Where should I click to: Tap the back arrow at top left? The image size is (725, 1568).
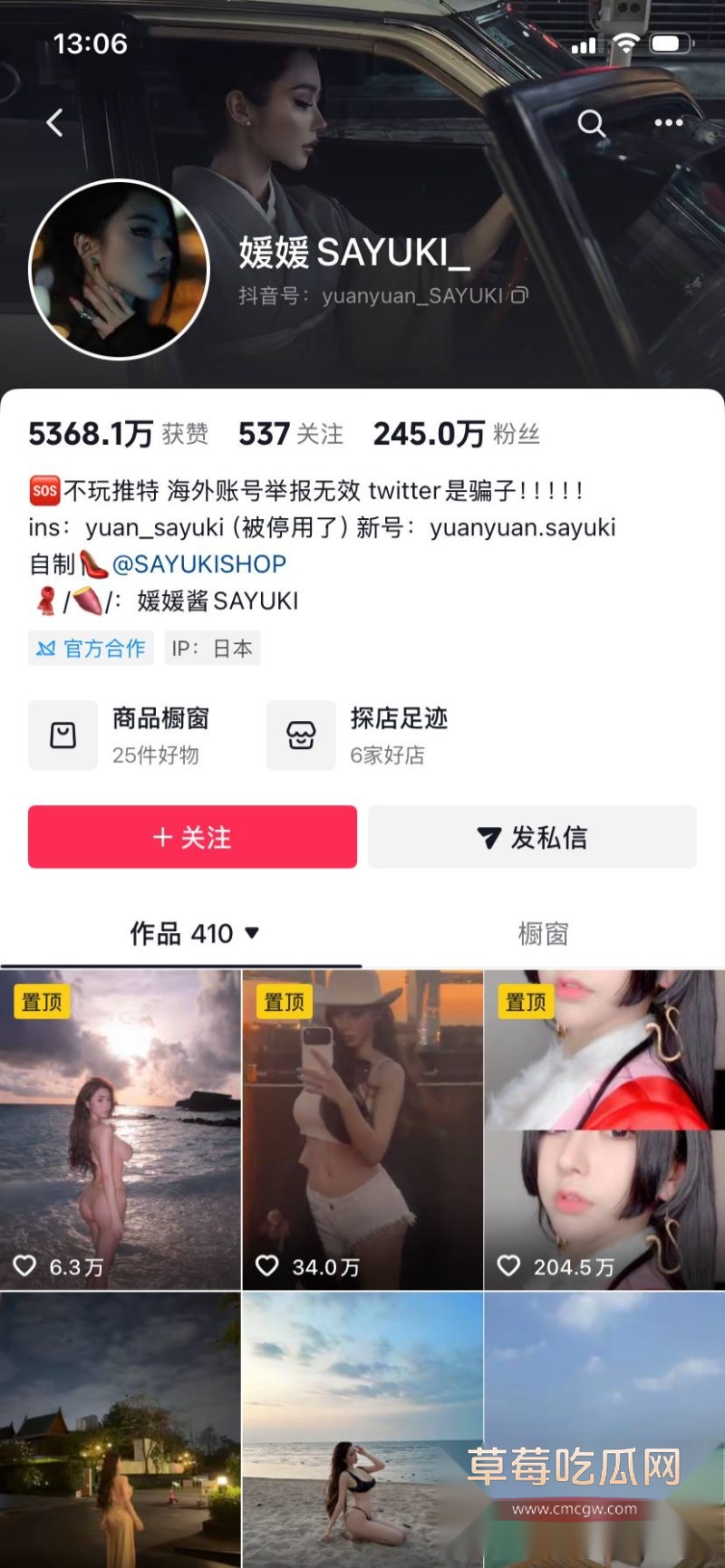tap(56, 123)
